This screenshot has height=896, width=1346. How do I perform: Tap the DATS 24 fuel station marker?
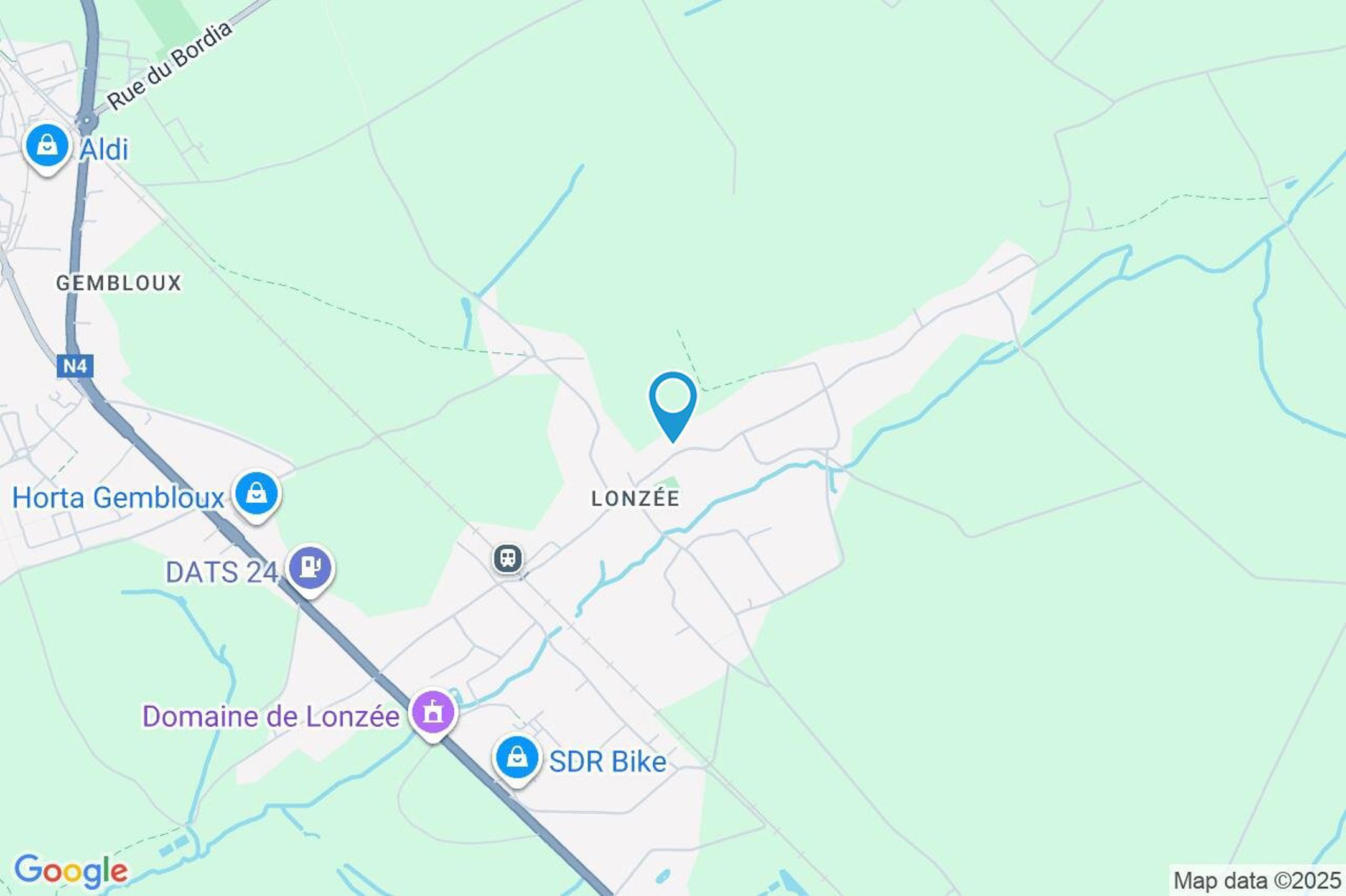tap(310, 568)
